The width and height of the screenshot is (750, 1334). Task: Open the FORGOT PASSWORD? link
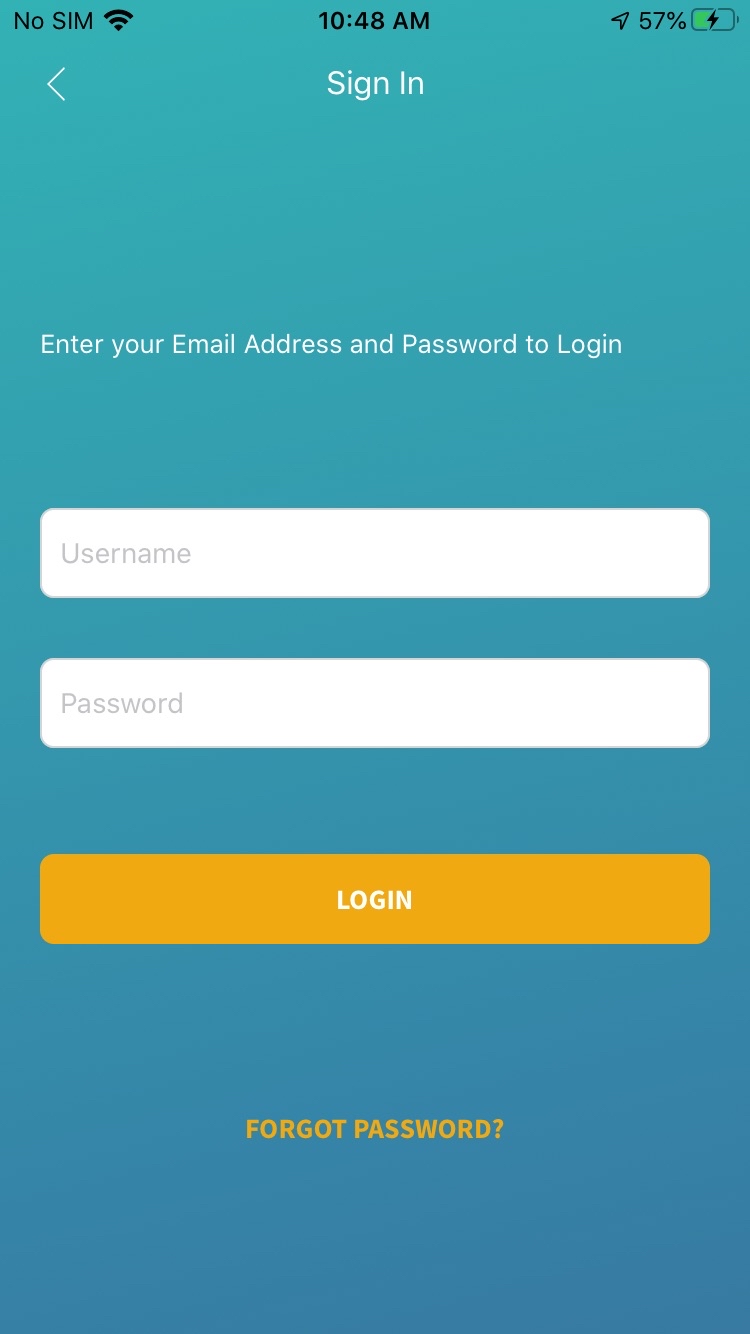click(x=375, y=1129)
